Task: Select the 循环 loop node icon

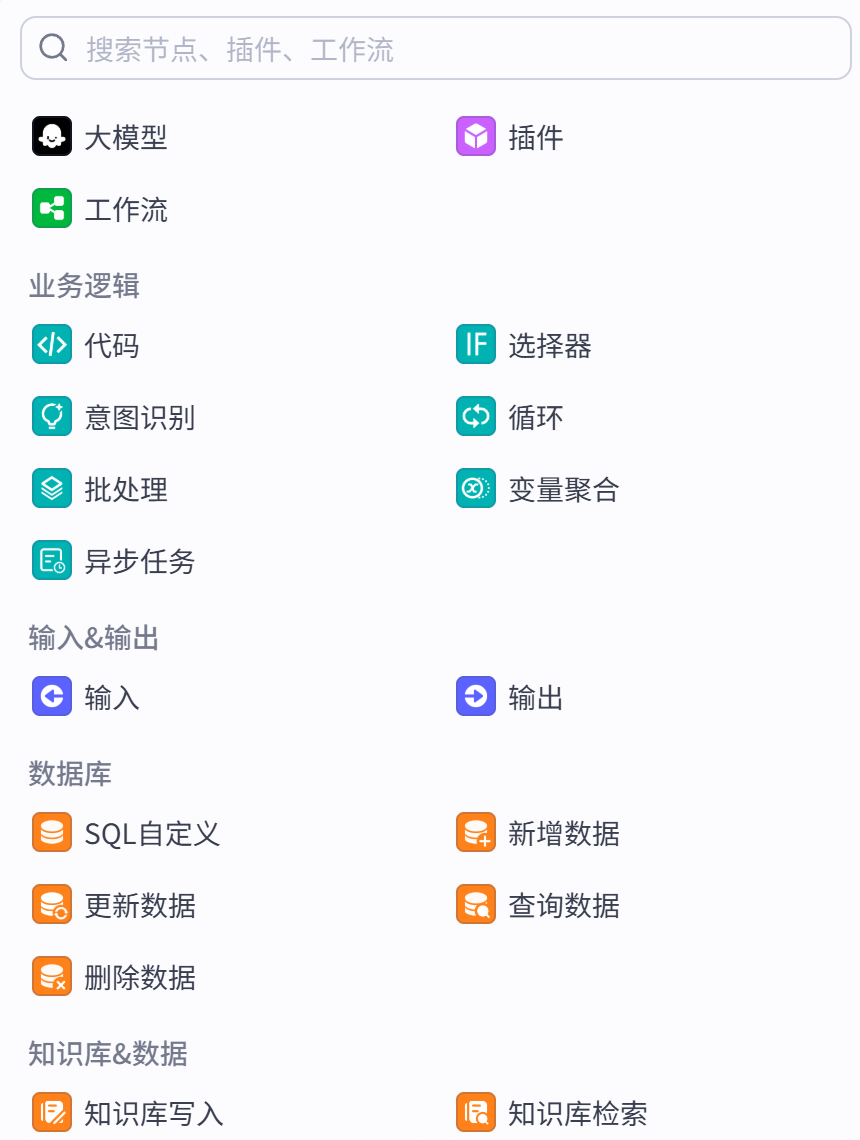Action: pyautogui.click(x=475, y=417)
